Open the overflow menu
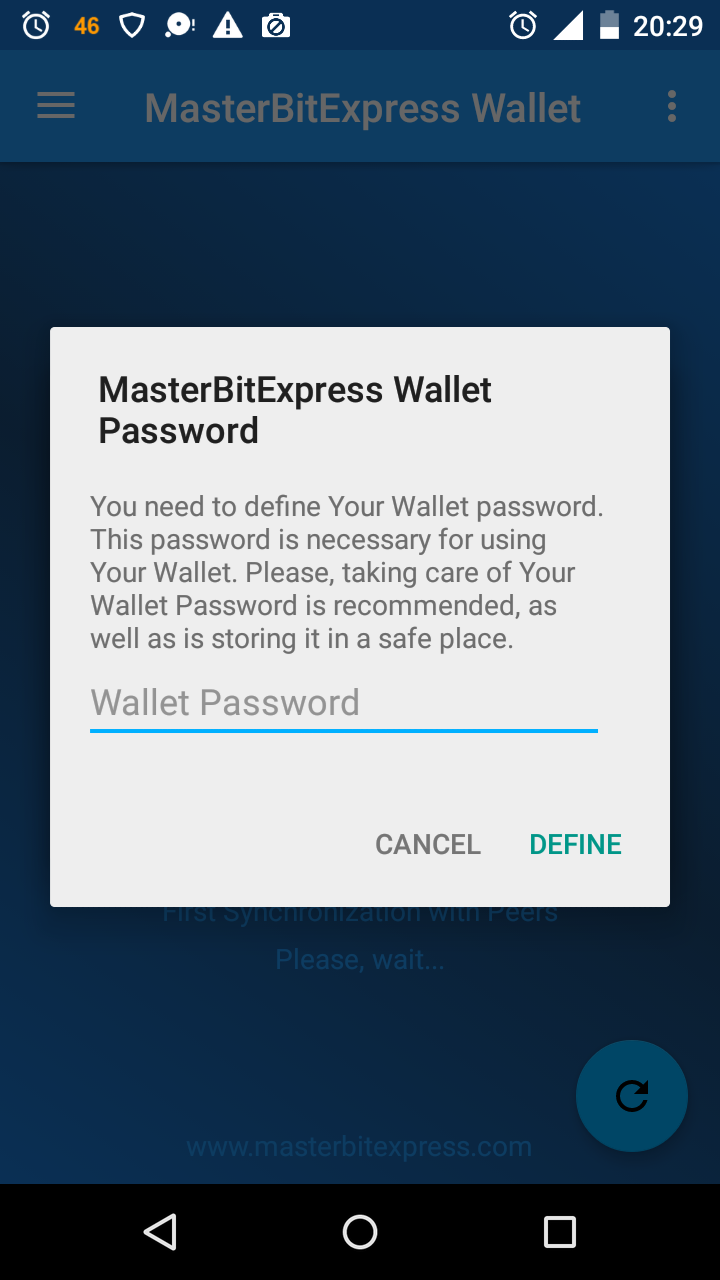 coord(671,106)
